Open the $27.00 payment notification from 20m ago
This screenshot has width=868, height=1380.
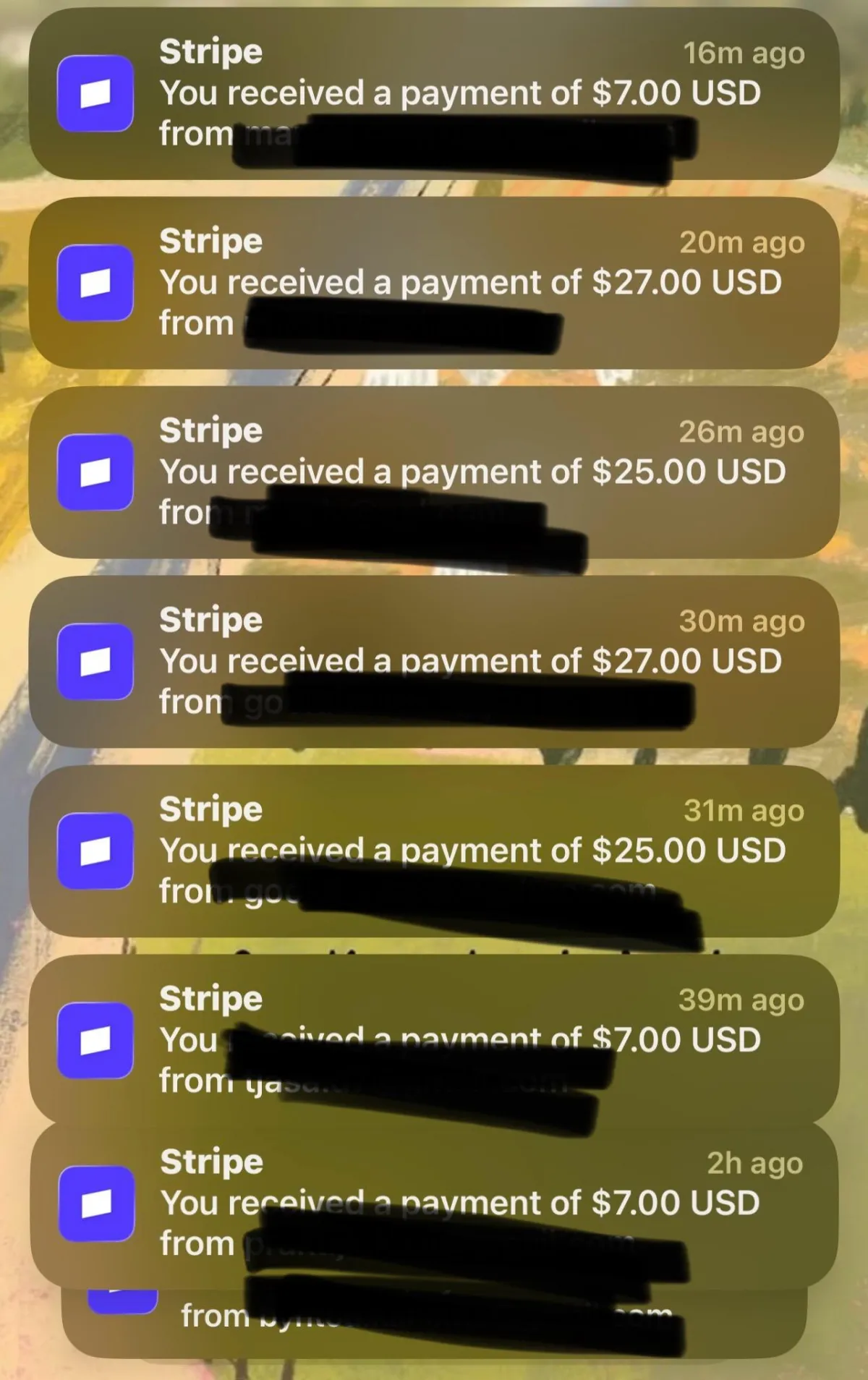(434, 283)
